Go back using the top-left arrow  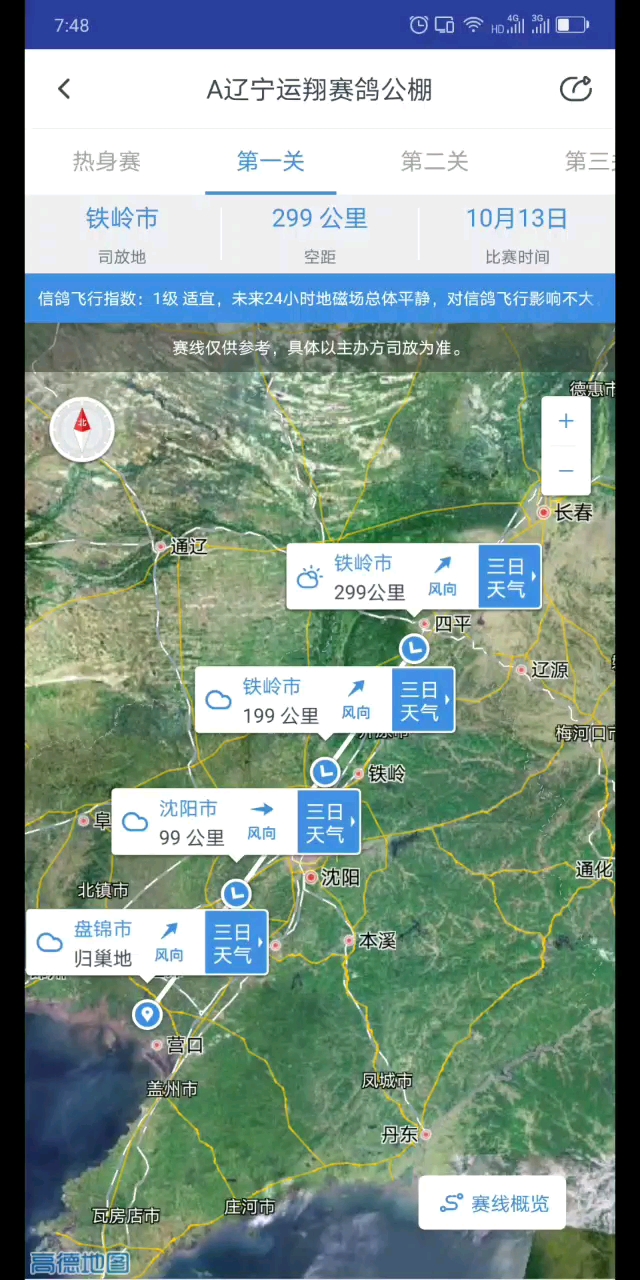[64, 89]
